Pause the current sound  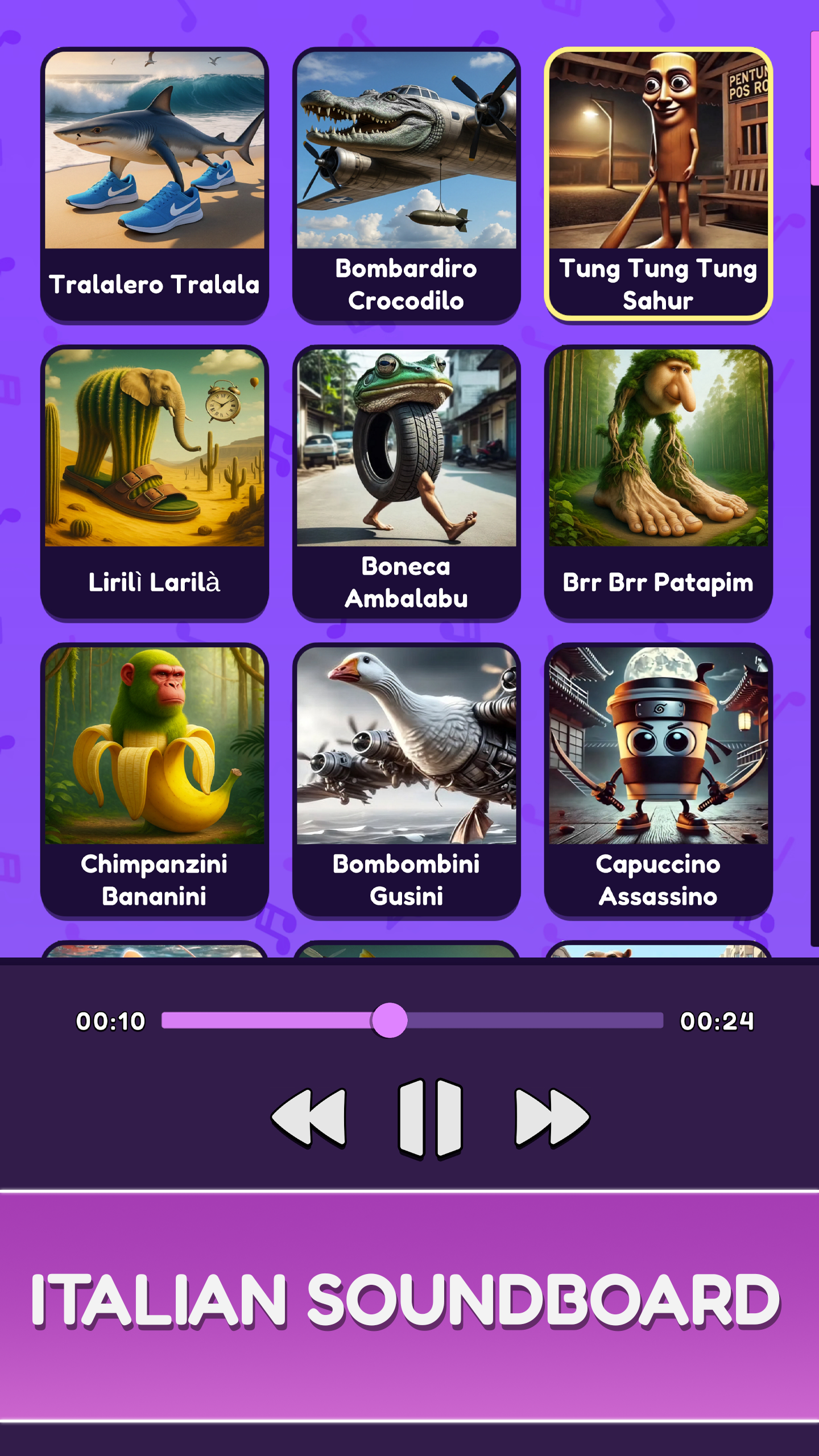(430, 1118)
